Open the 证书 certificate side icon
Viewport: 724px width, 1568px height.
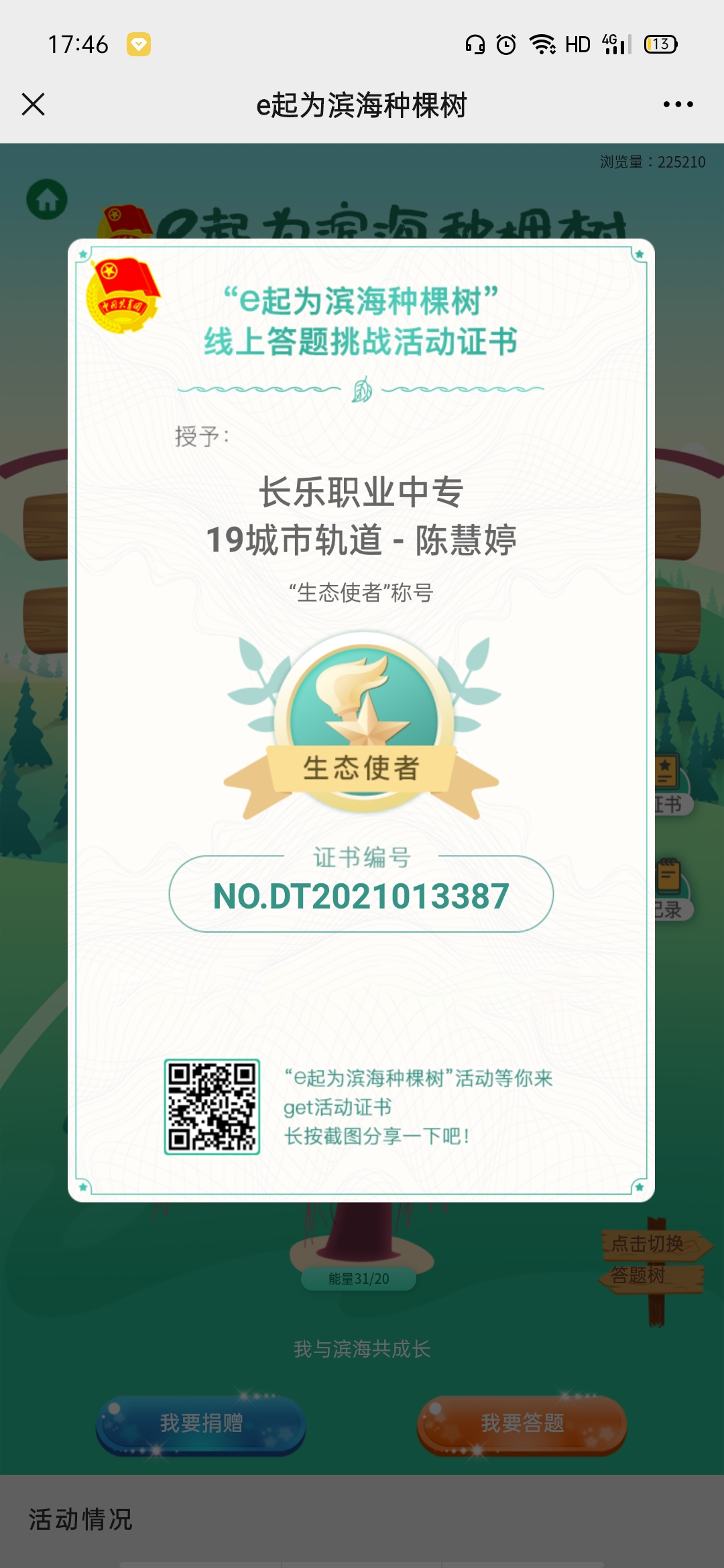670,784
